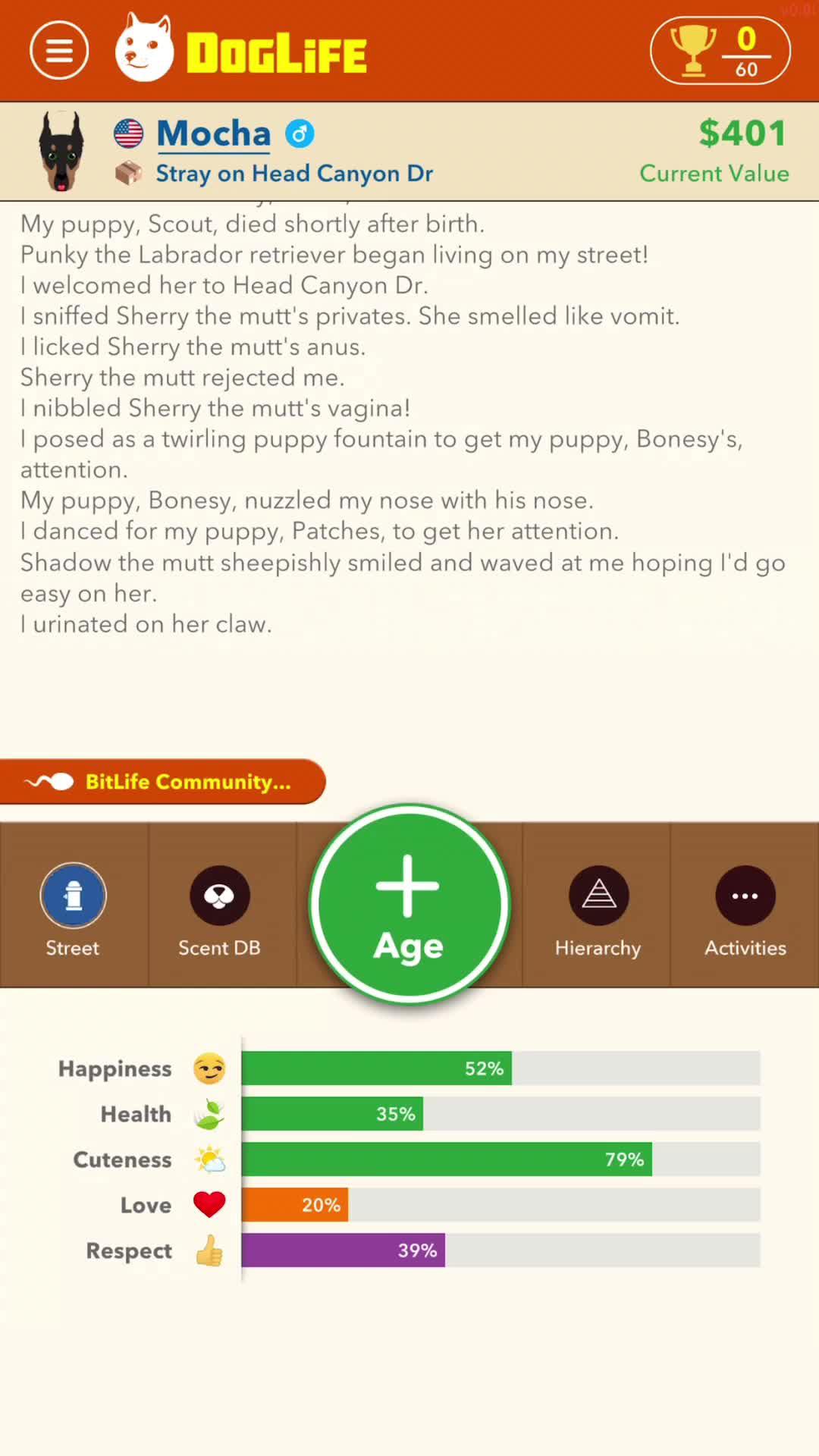This screenshot has height=1456, width=819.
Task: Tap Mocha's dog avatar
Action: (x=62, y=151)
